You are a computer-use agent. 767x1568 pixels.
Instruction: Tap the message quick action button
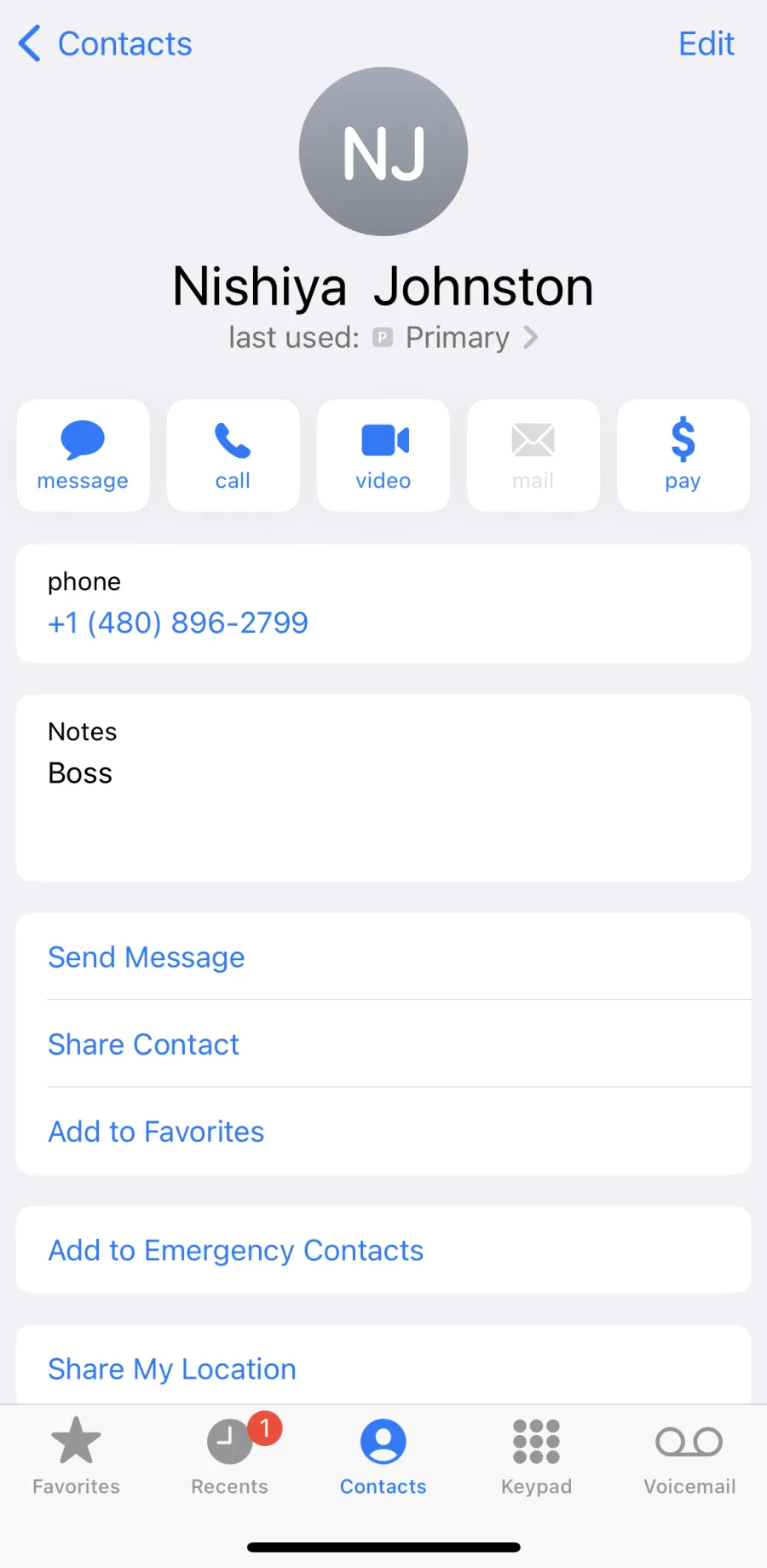point(83,455)
